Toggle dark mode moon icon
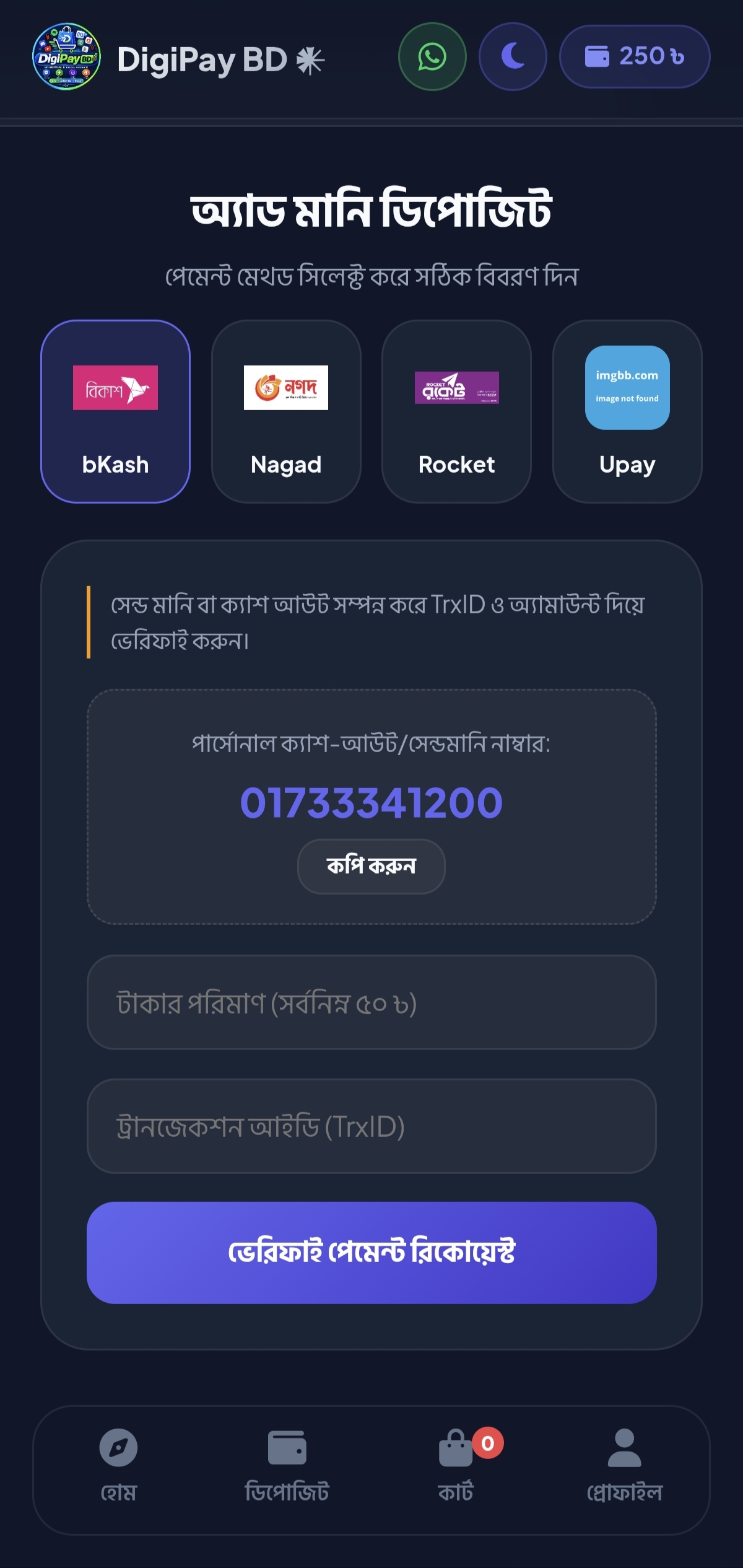 click(x=513, y=57)
